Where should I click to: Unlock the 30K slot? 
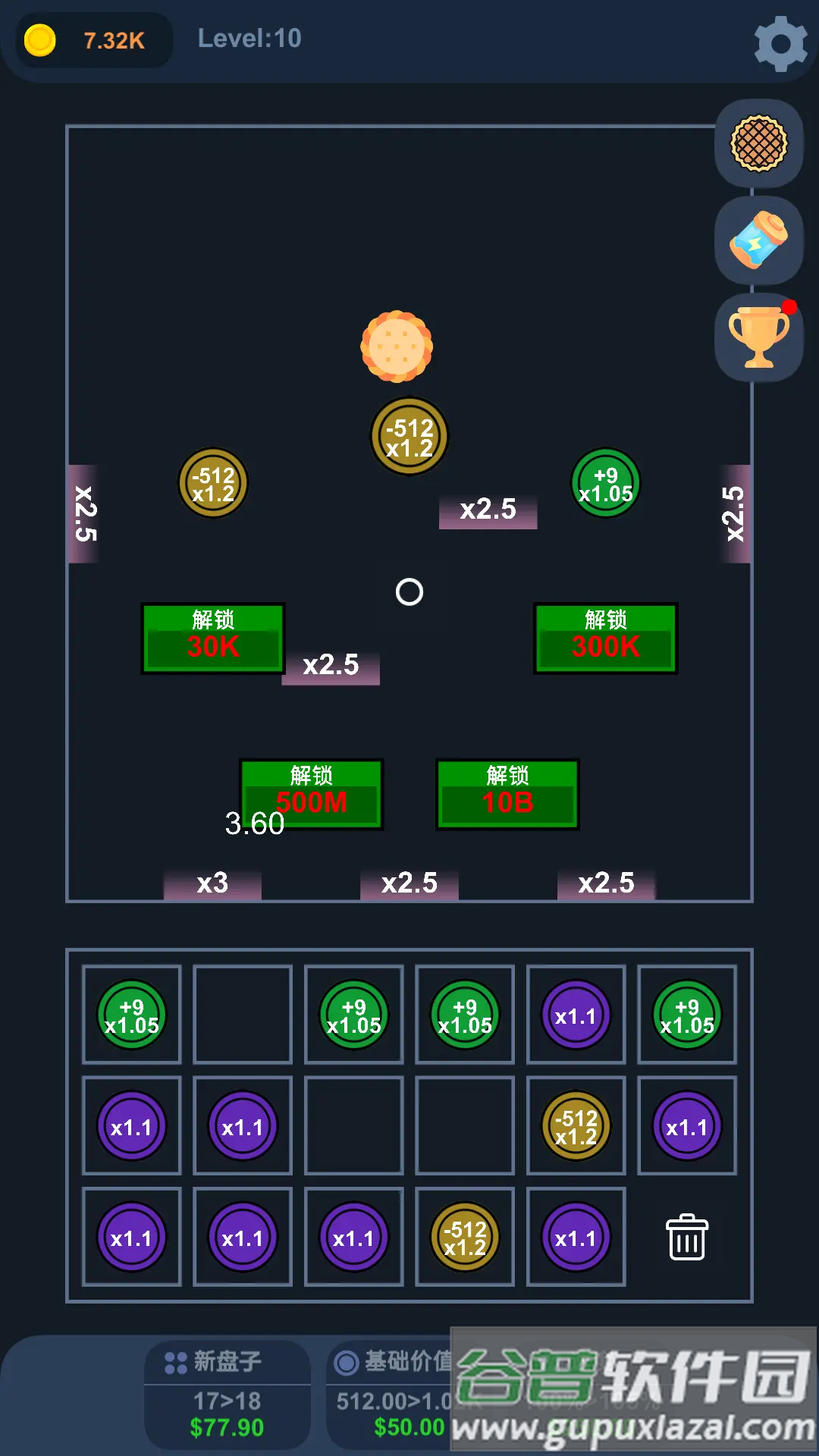pos(213,639)
